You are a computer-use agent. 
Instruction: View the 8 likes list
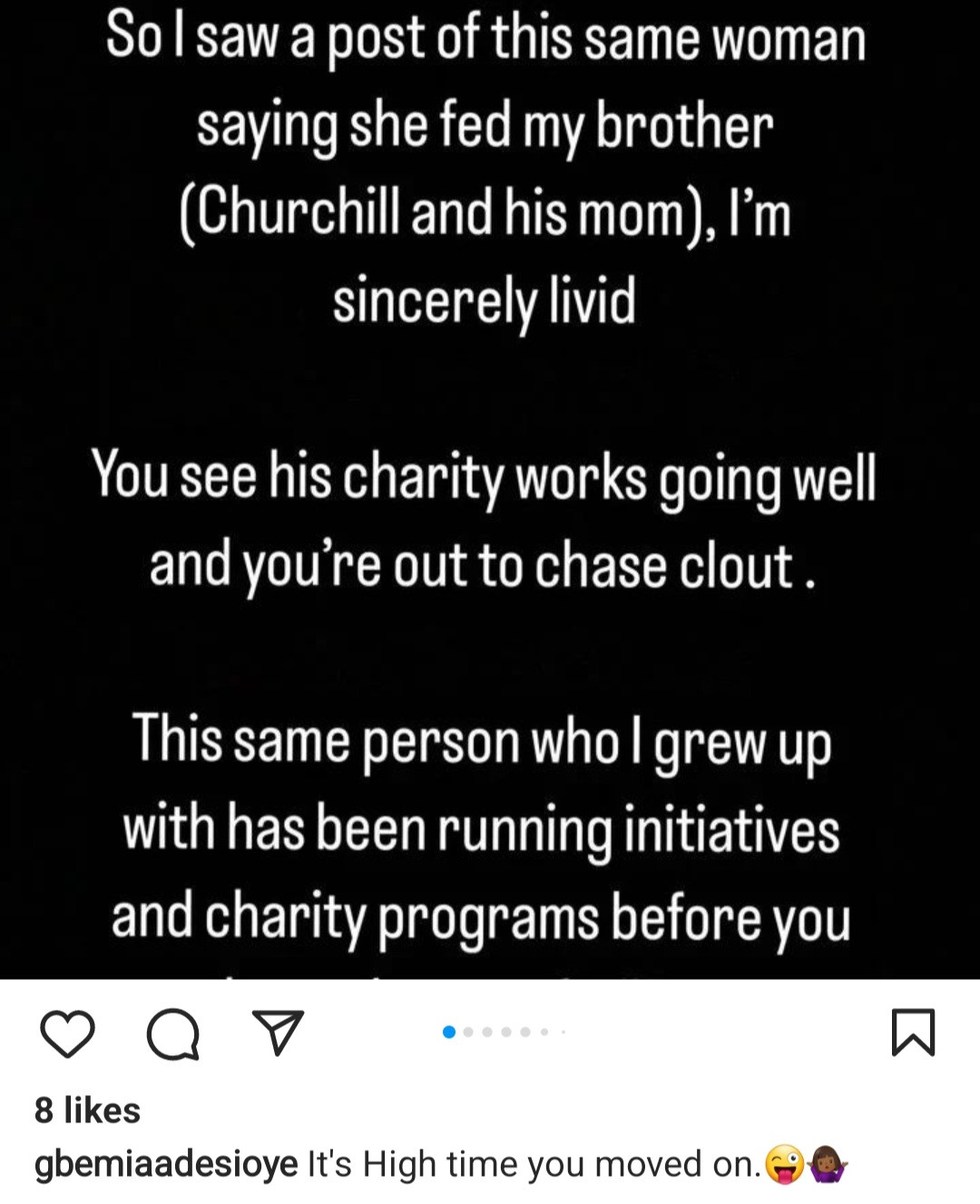pos(87,1111)
